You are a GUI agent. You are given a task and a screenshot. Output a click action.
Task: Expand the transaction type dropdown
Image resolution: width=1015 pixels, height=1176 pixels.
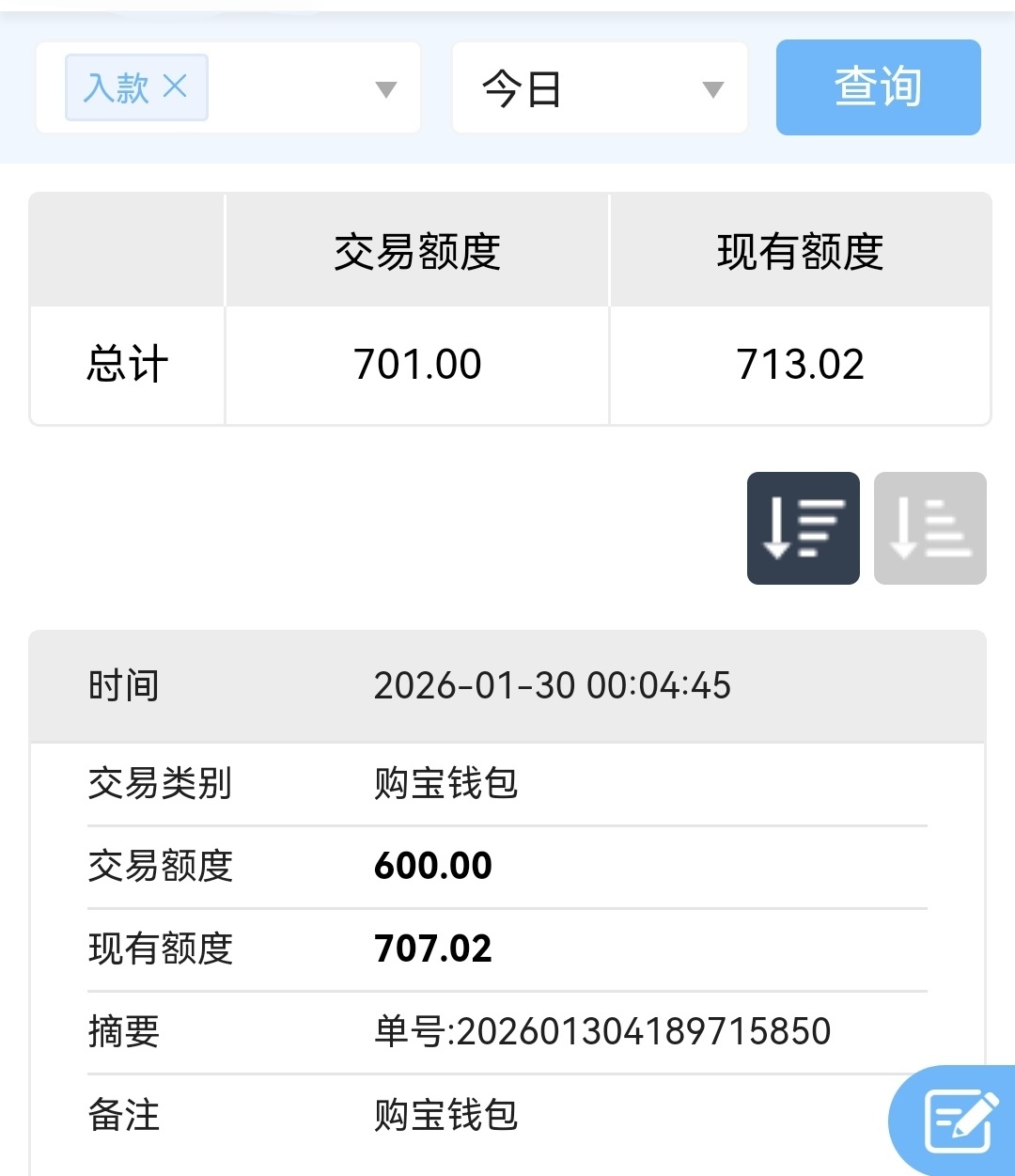pyautogui.click(x=385, y=89)
